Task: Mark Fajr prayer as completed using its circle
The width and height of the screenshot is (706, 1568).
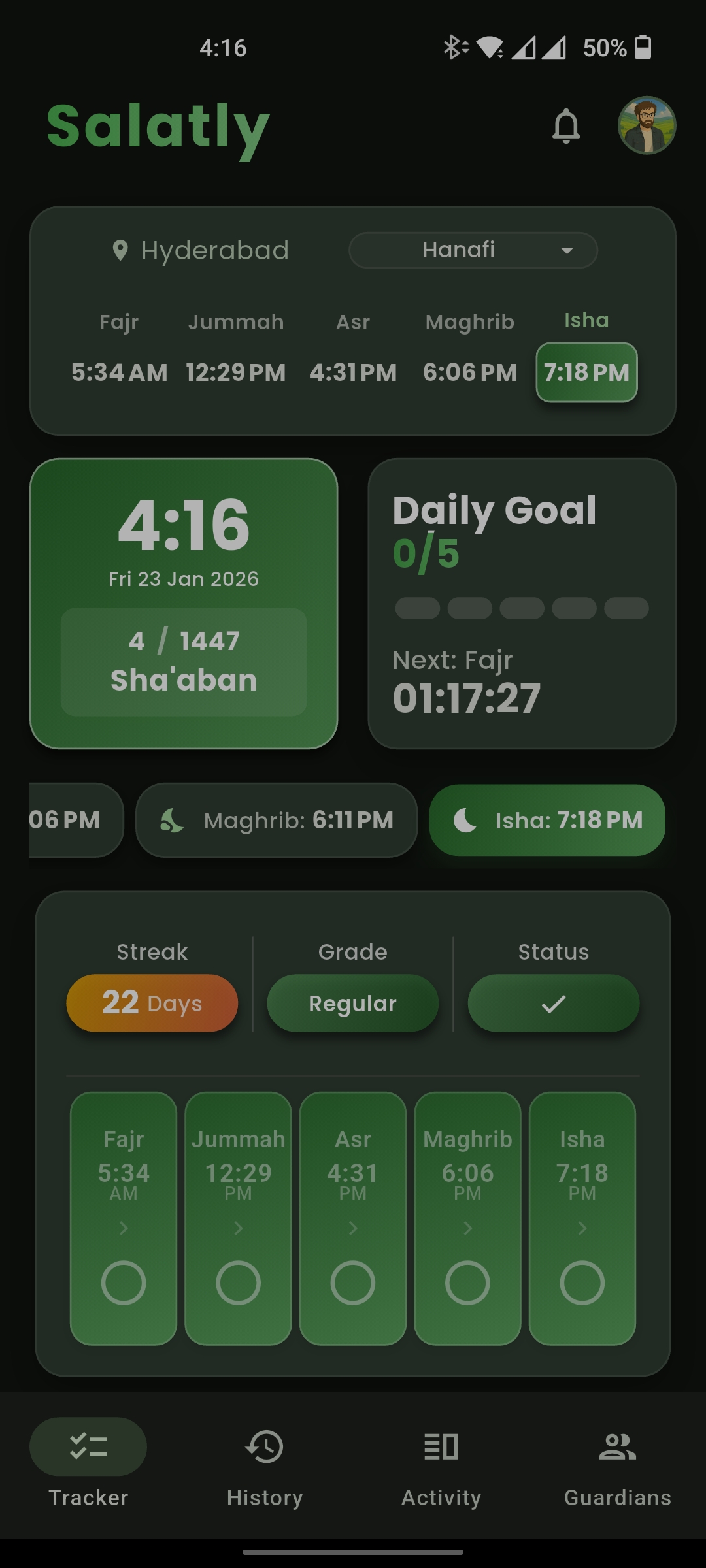Action: [x=124, y=1282]
